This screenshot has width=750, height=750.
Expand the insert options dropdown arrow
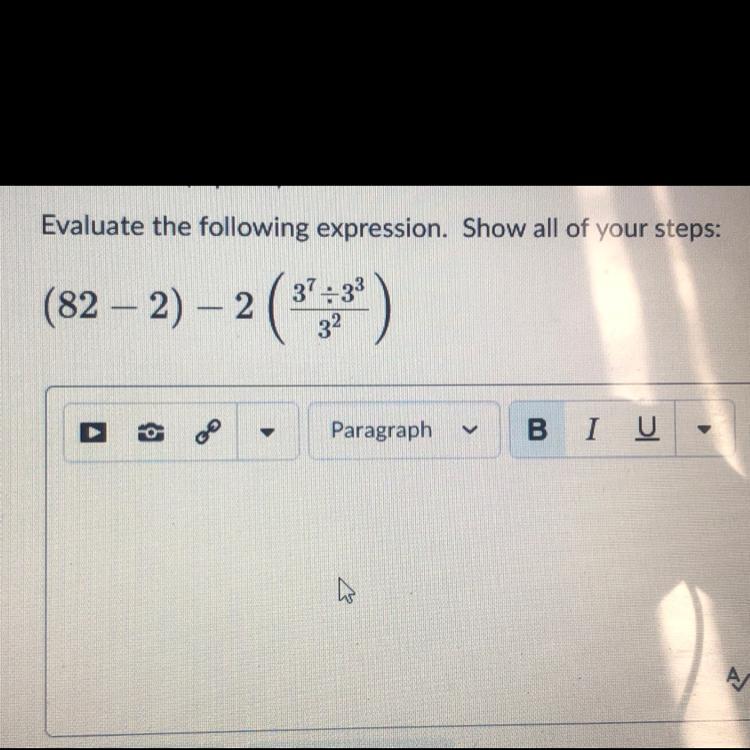pos(267,432)
